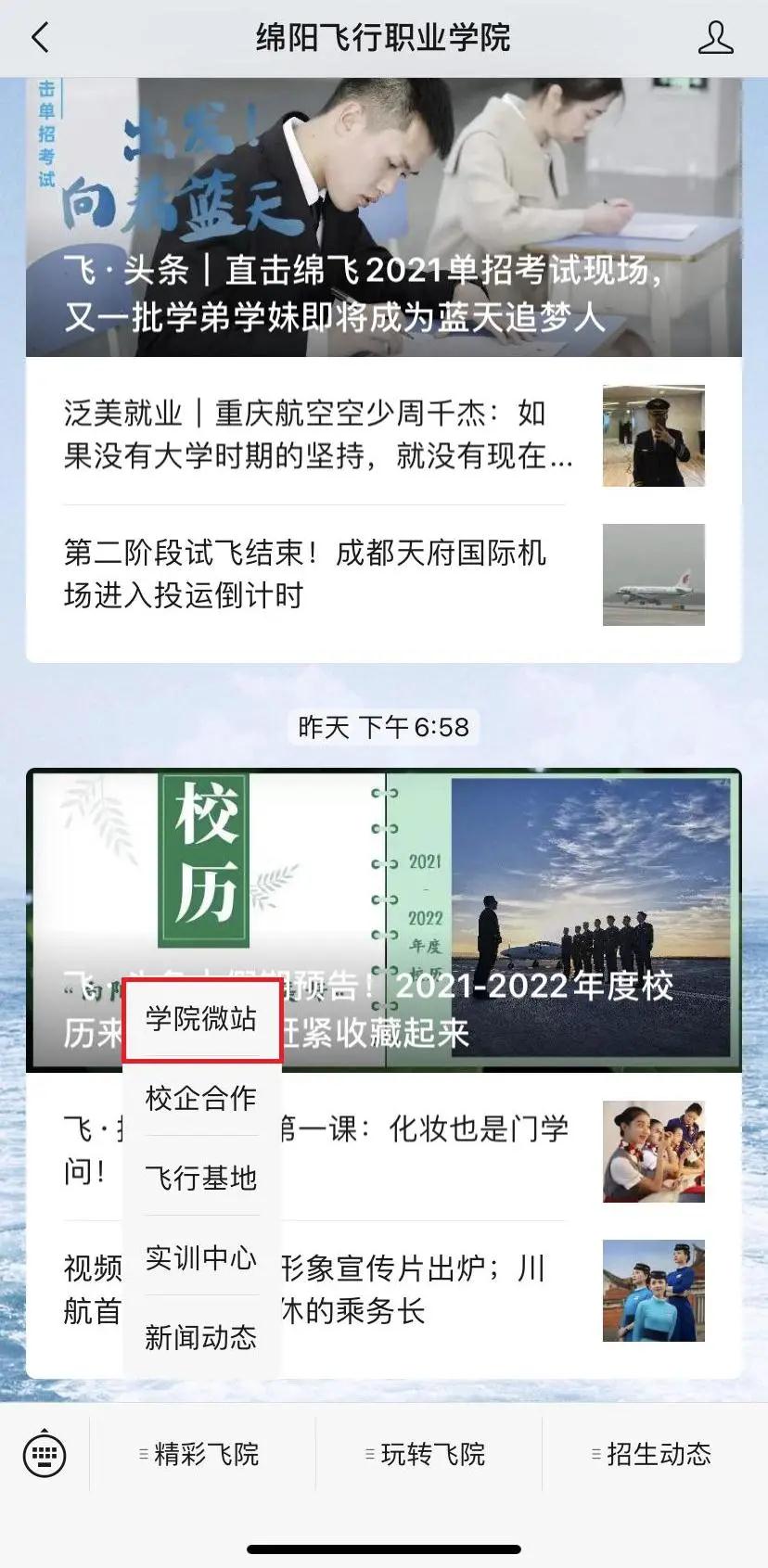
Task: Go back using the top-left arrow
Action: click(x=40, y=38)
